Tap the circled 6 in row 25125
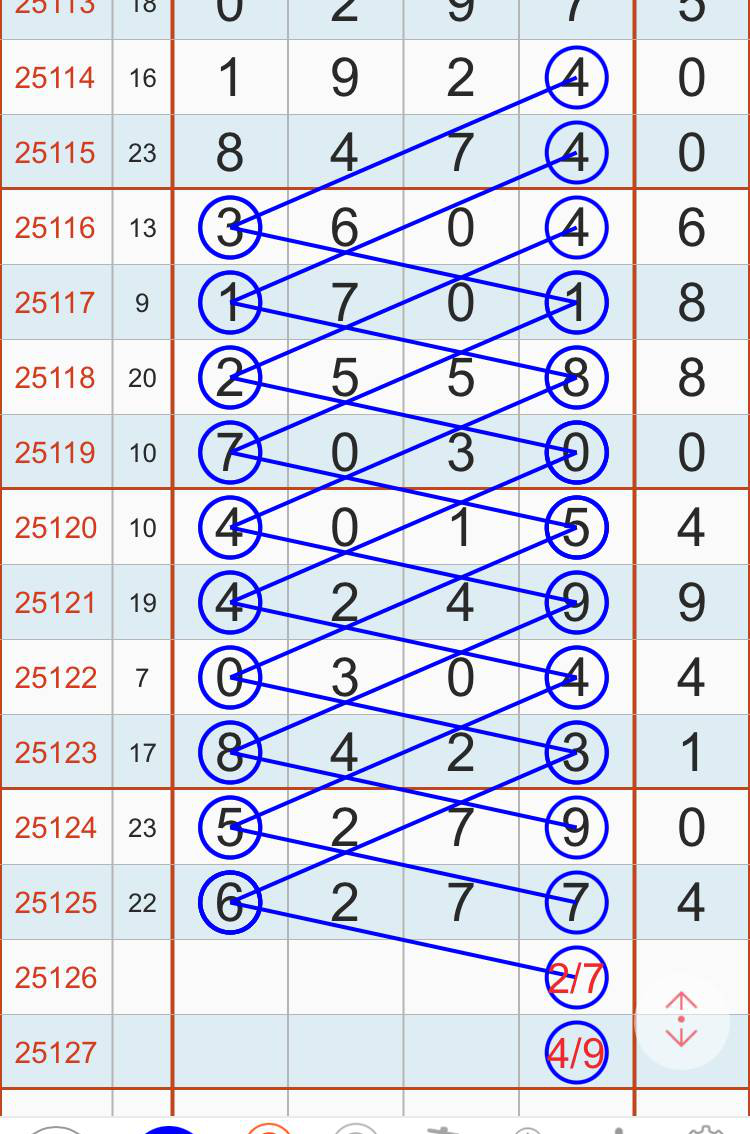 coord(230,902)
